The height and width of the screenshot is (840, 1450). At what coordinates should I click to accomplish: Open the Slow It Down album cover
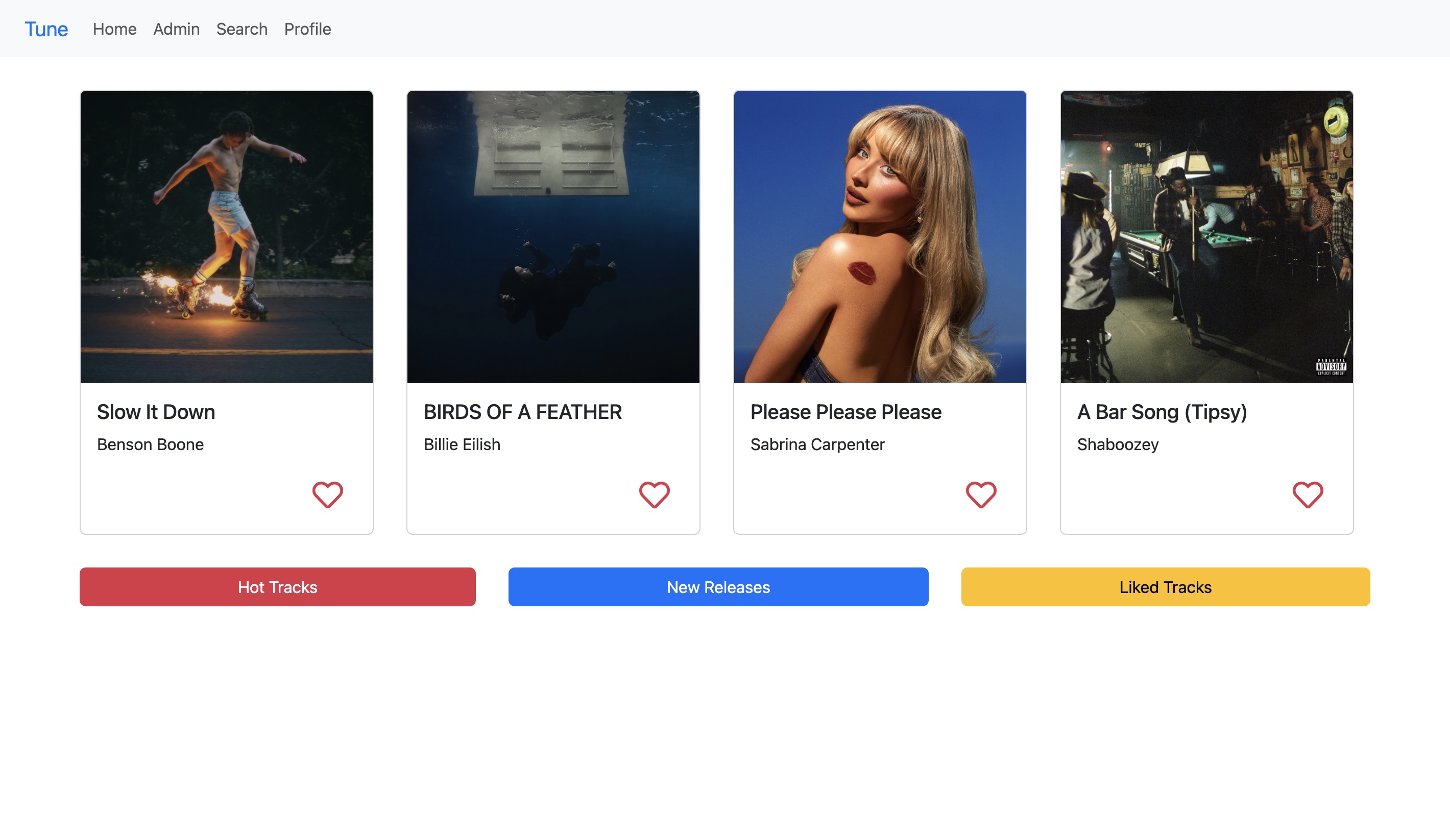click(227, 236)
